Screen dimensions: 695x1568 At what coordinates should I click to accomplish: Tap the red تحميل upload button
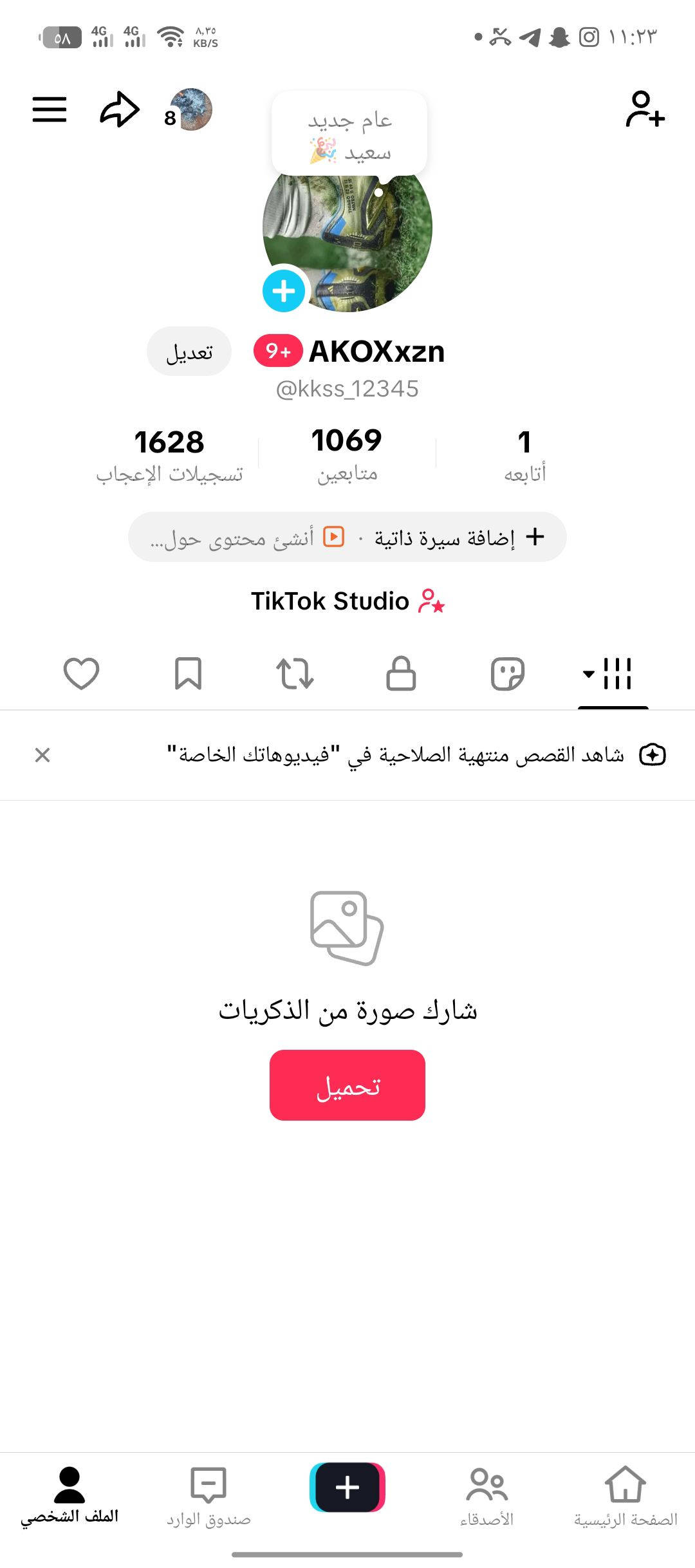pos(347,1085)
